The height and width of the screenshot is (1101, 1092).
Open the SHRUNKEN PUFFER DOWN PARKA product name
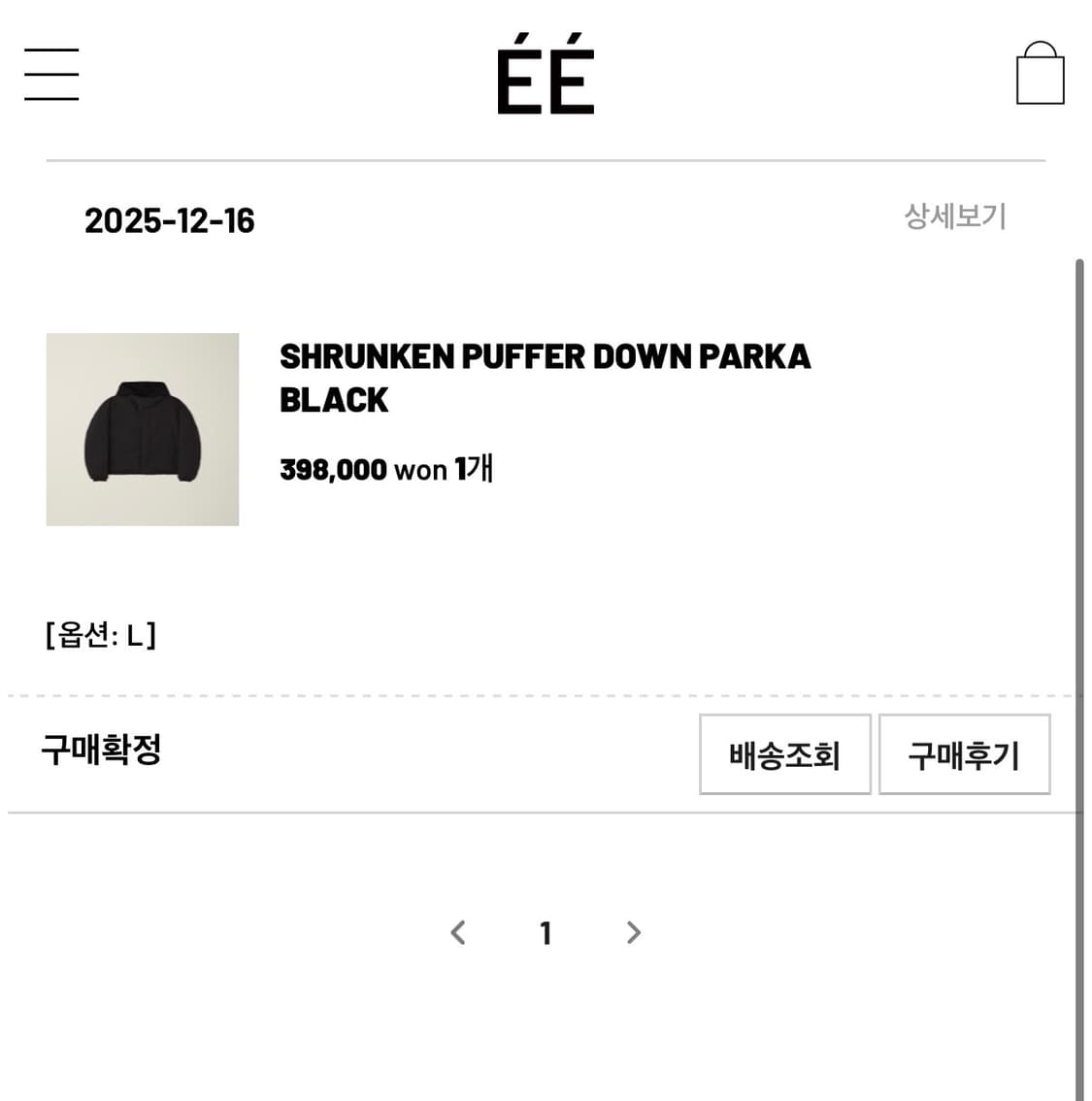coord(546,356)
